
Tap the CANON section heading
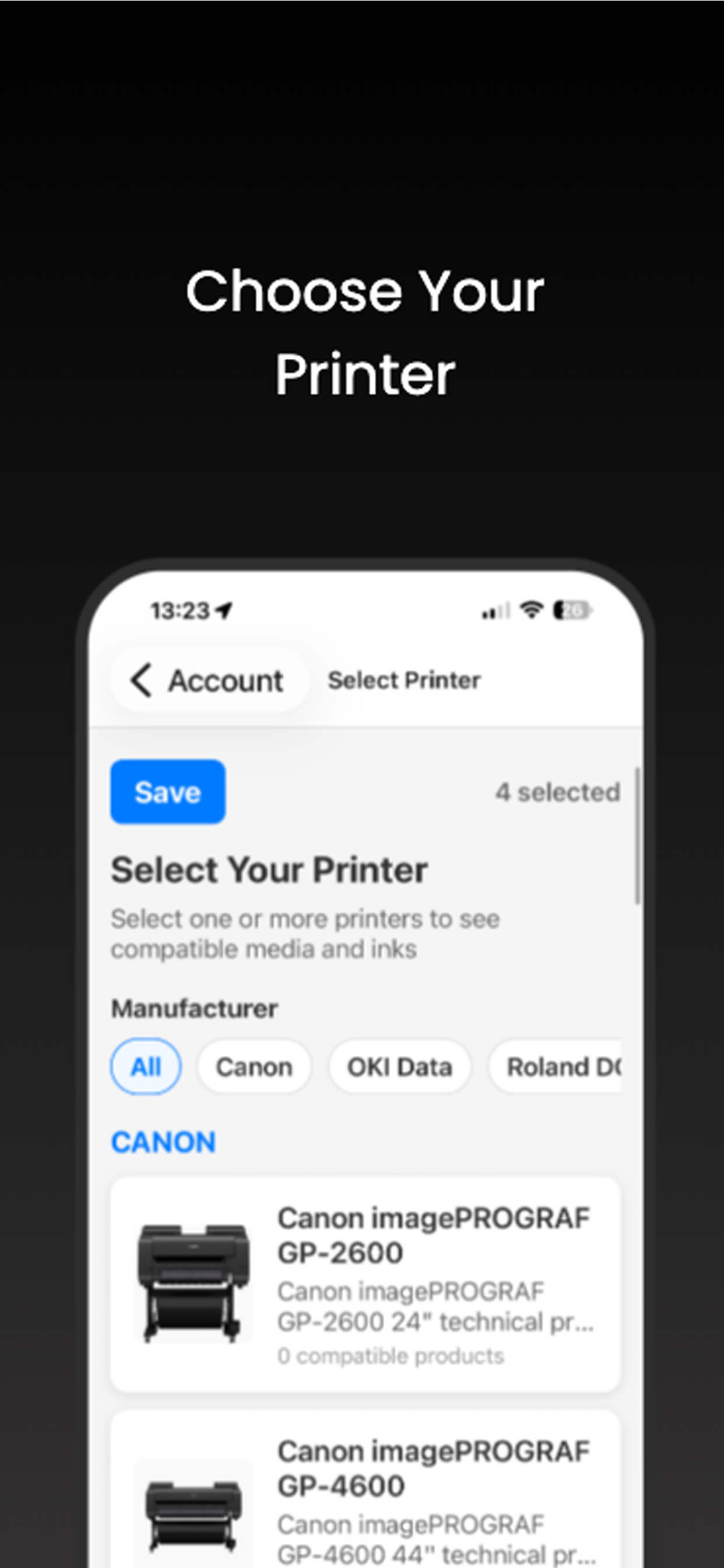click(163, 1142)
